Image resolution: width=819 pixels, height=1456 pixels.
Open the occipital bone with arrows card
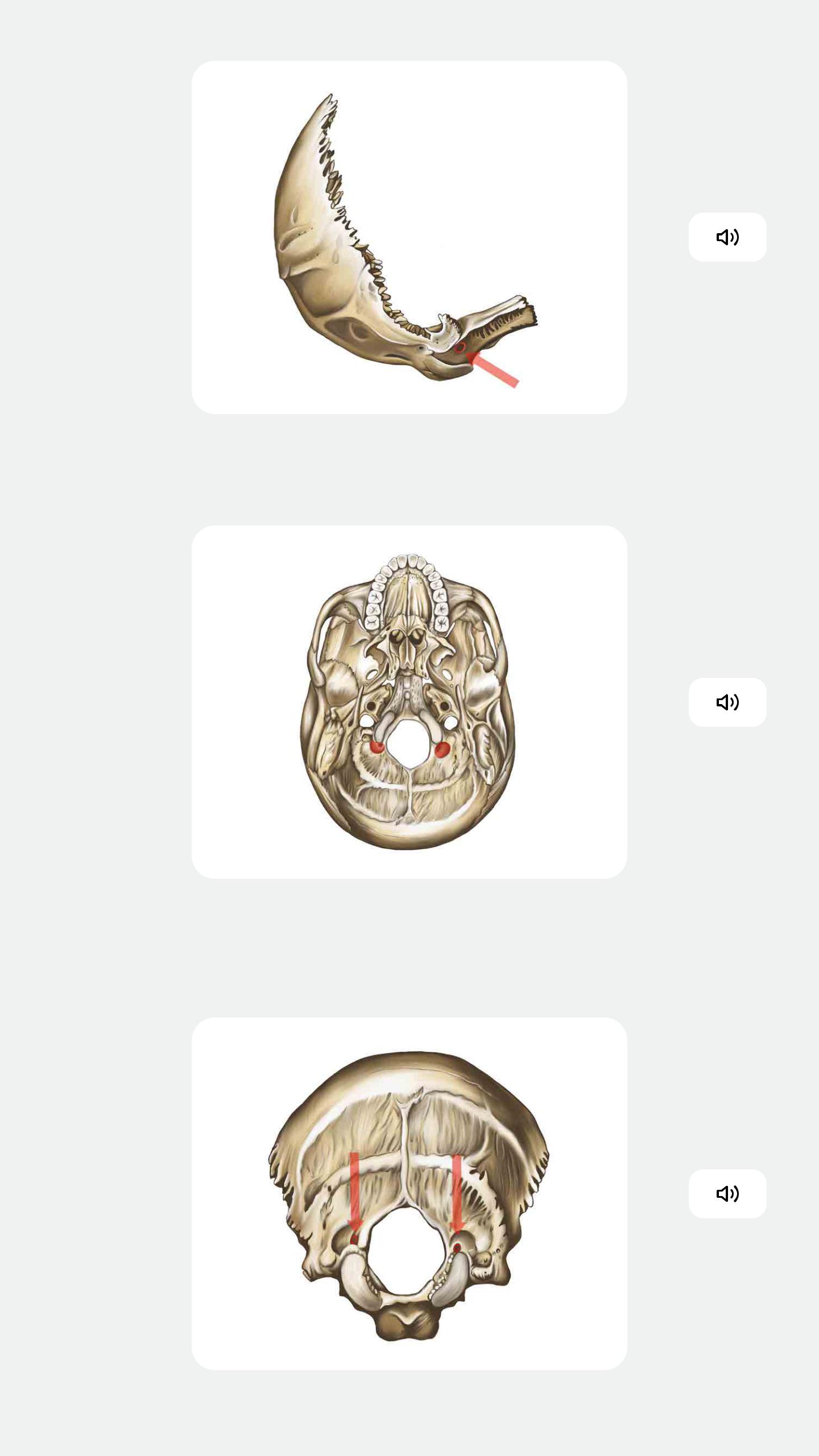(409, 1193)
